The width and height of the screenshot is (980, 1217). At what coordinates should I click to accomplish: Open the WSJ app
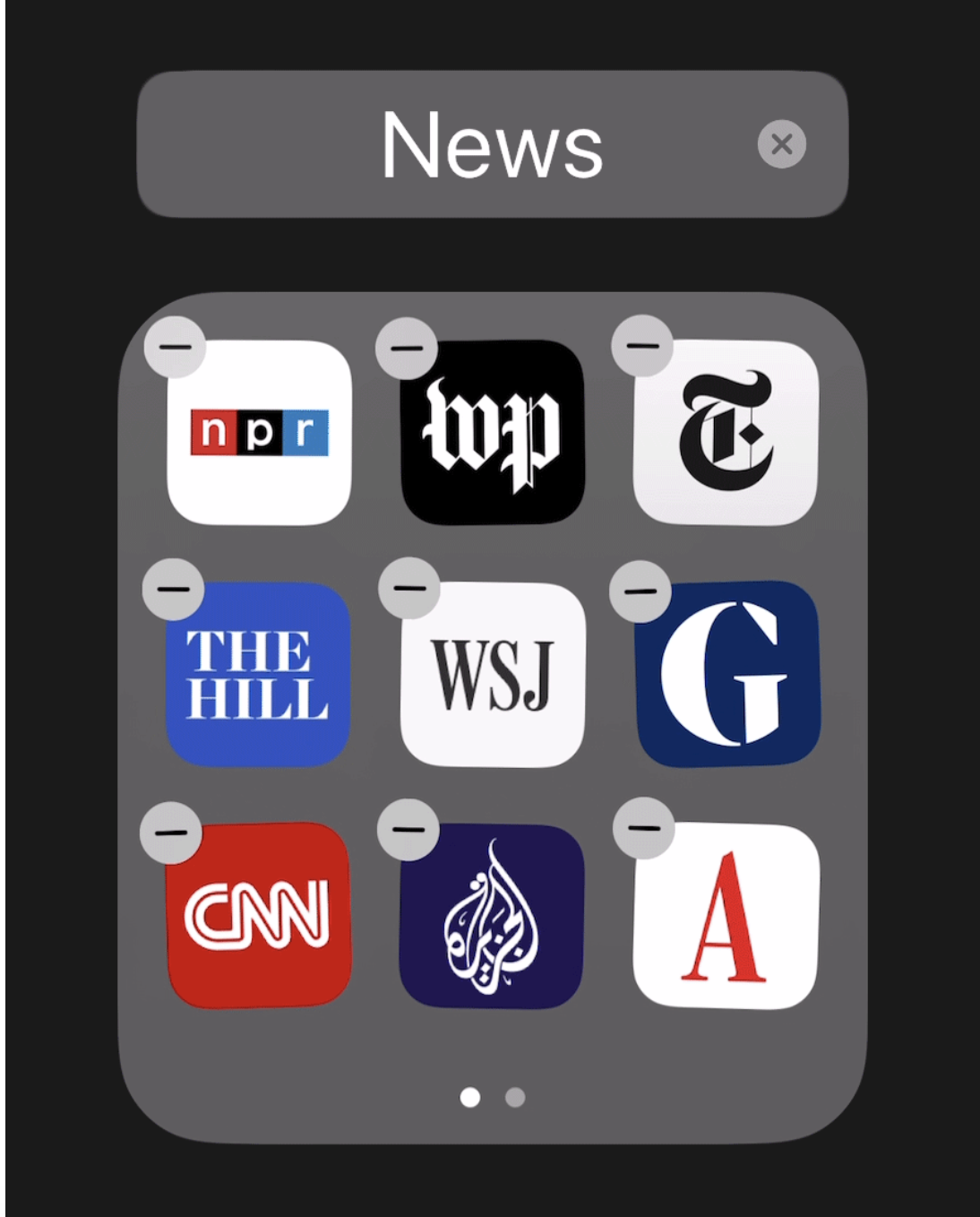pyautogui.click(x=493, y=674)
